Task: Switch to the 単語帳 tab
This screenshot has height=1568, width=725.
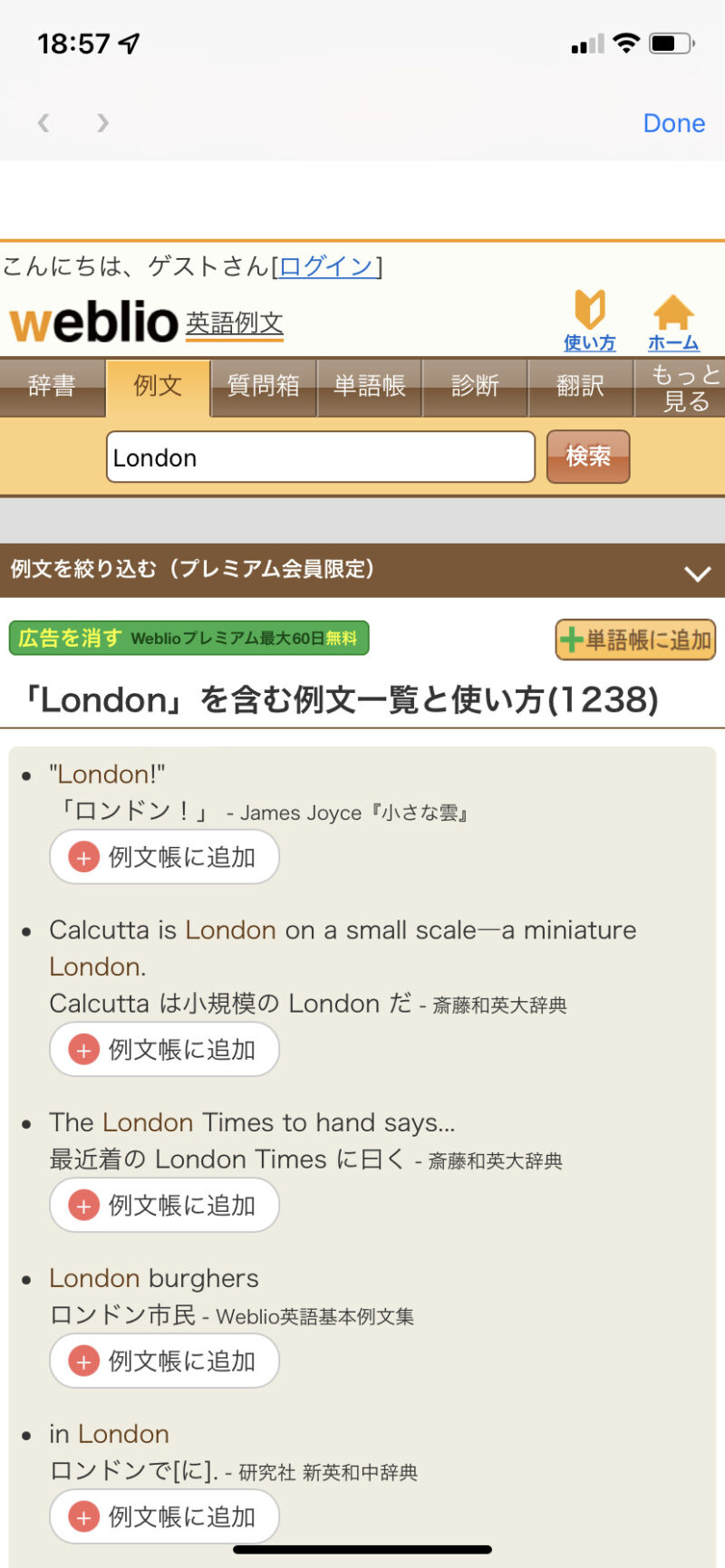Action: (369, 387)
